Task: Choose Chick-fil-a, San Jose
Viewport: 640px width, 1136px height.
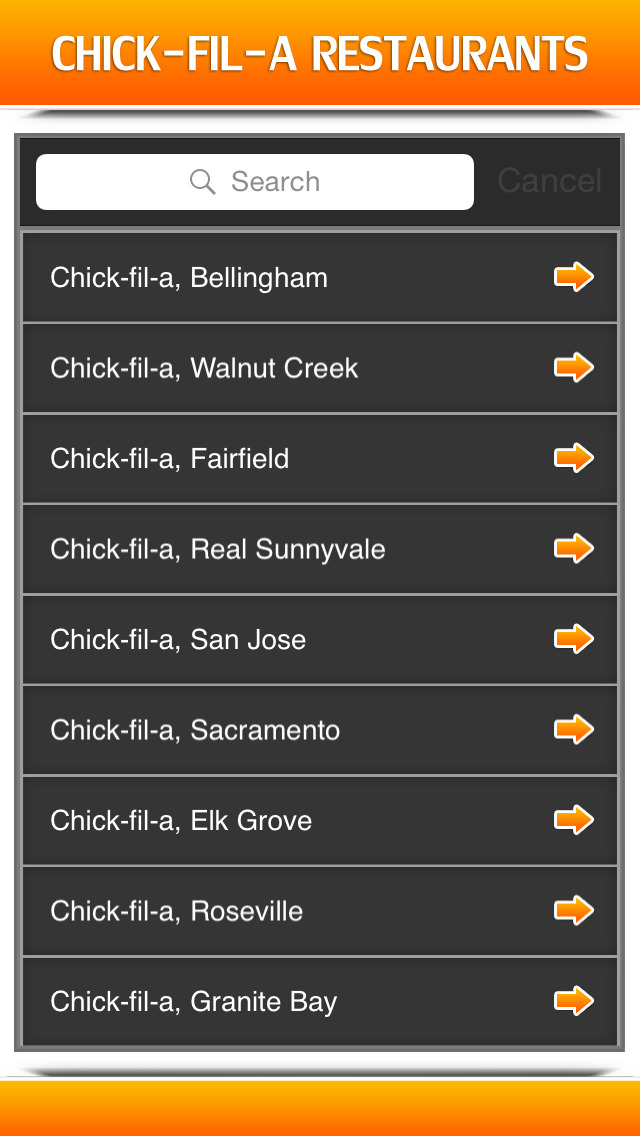Action: 320,640
